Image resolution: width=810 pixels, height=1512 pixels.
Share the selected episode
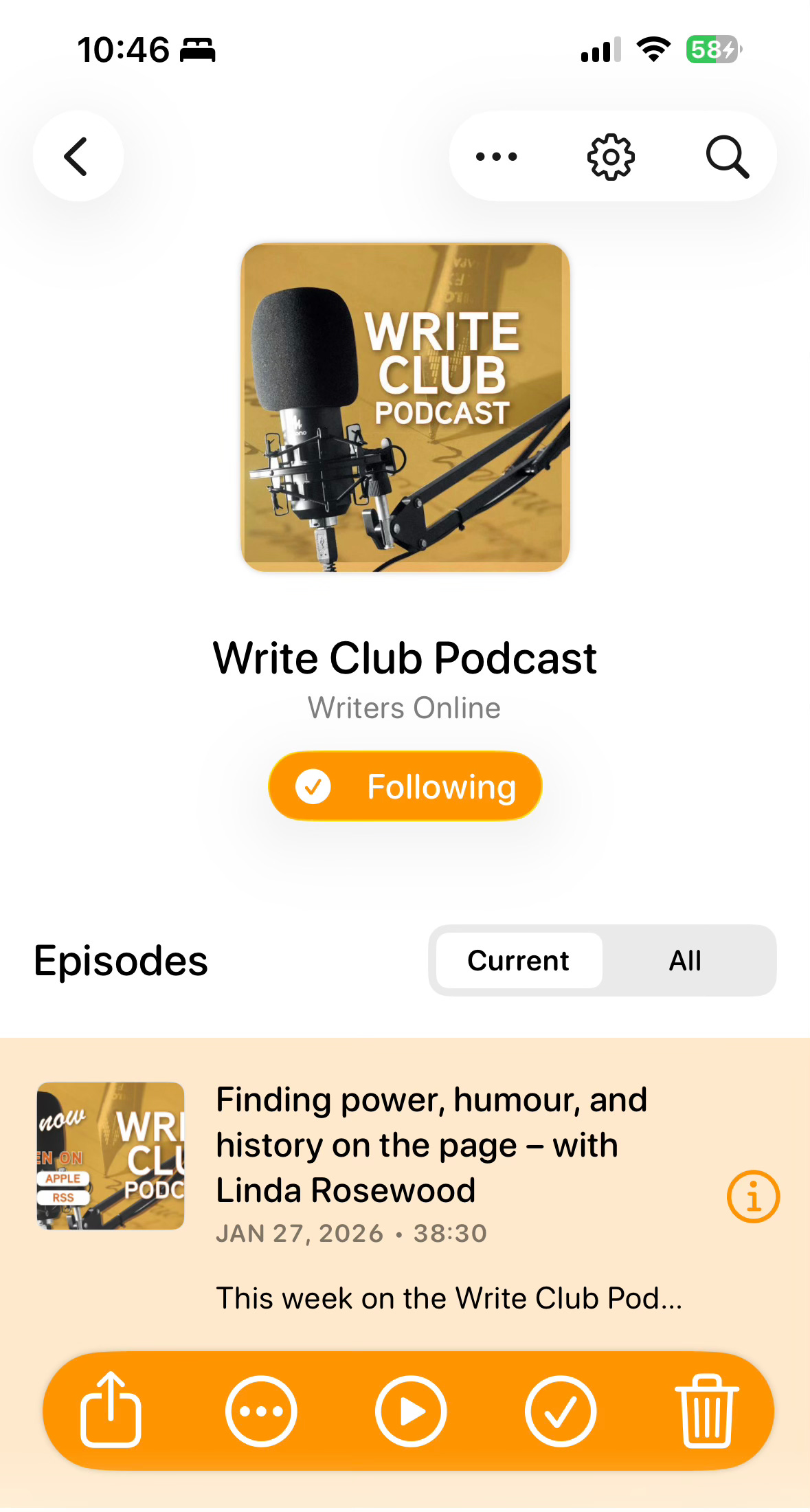tap(111, 1411)
